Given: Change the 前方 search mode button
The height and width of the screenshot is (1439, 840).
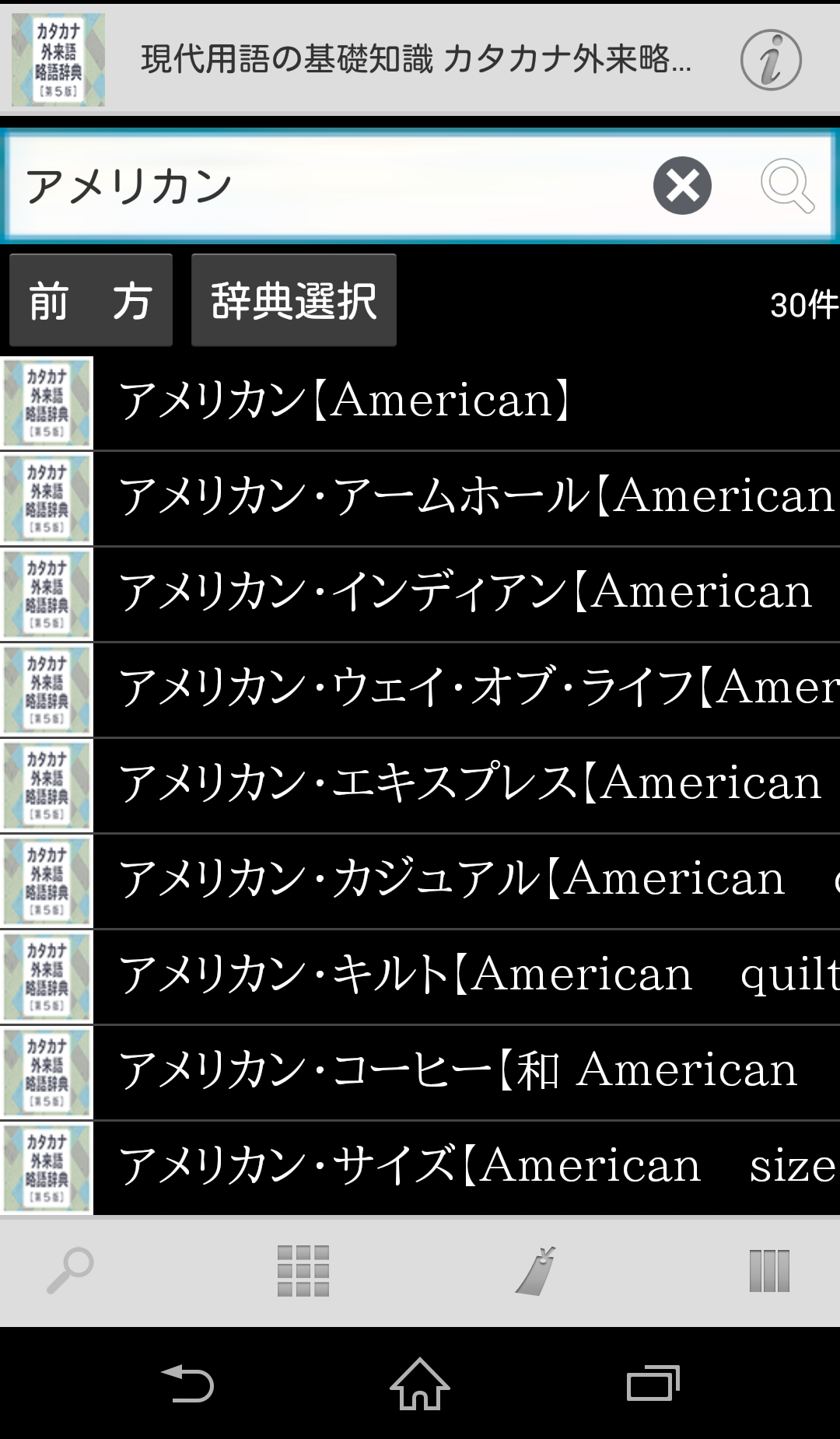Looking at the screenshot, I should (91, 300).
